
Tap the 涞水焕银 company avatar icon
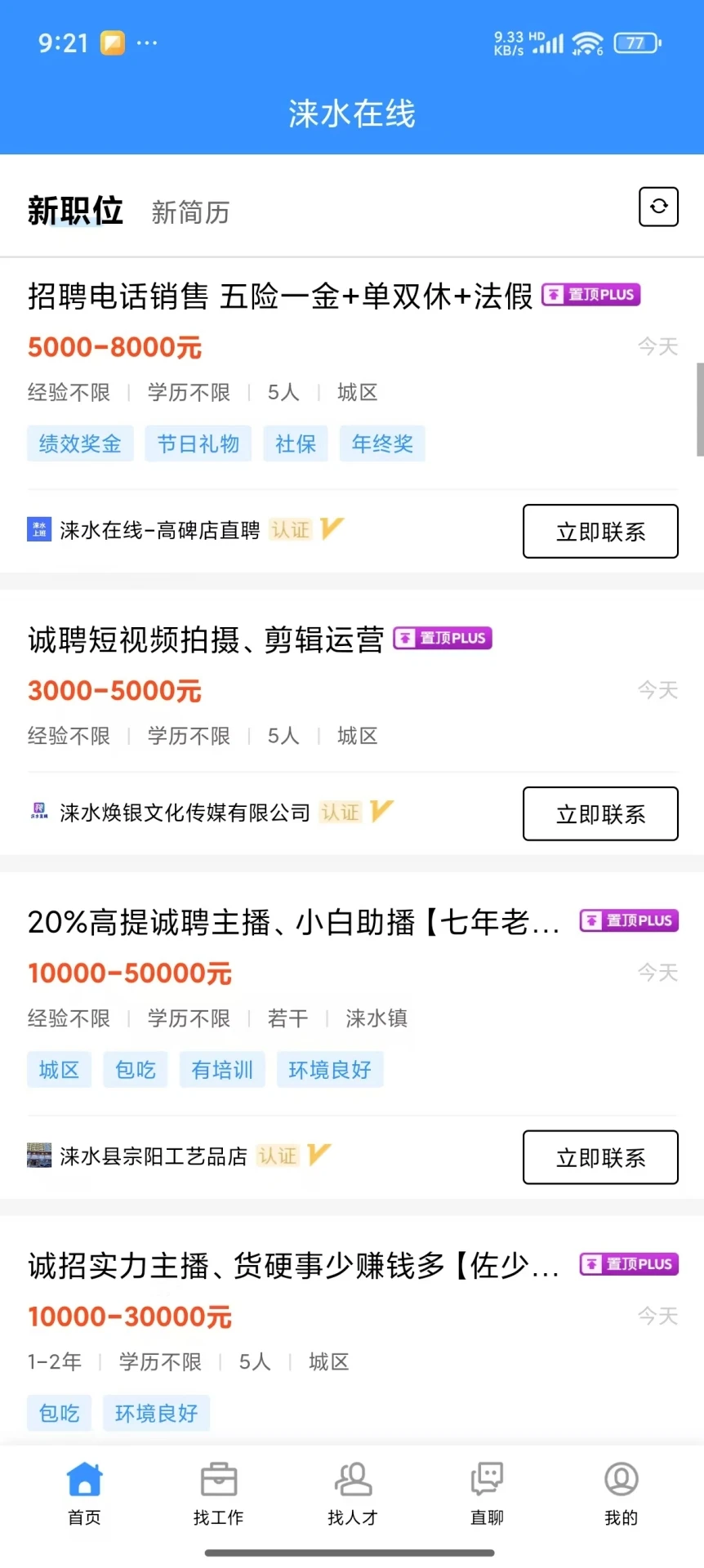pyautogui.click(x=39, y=812)
